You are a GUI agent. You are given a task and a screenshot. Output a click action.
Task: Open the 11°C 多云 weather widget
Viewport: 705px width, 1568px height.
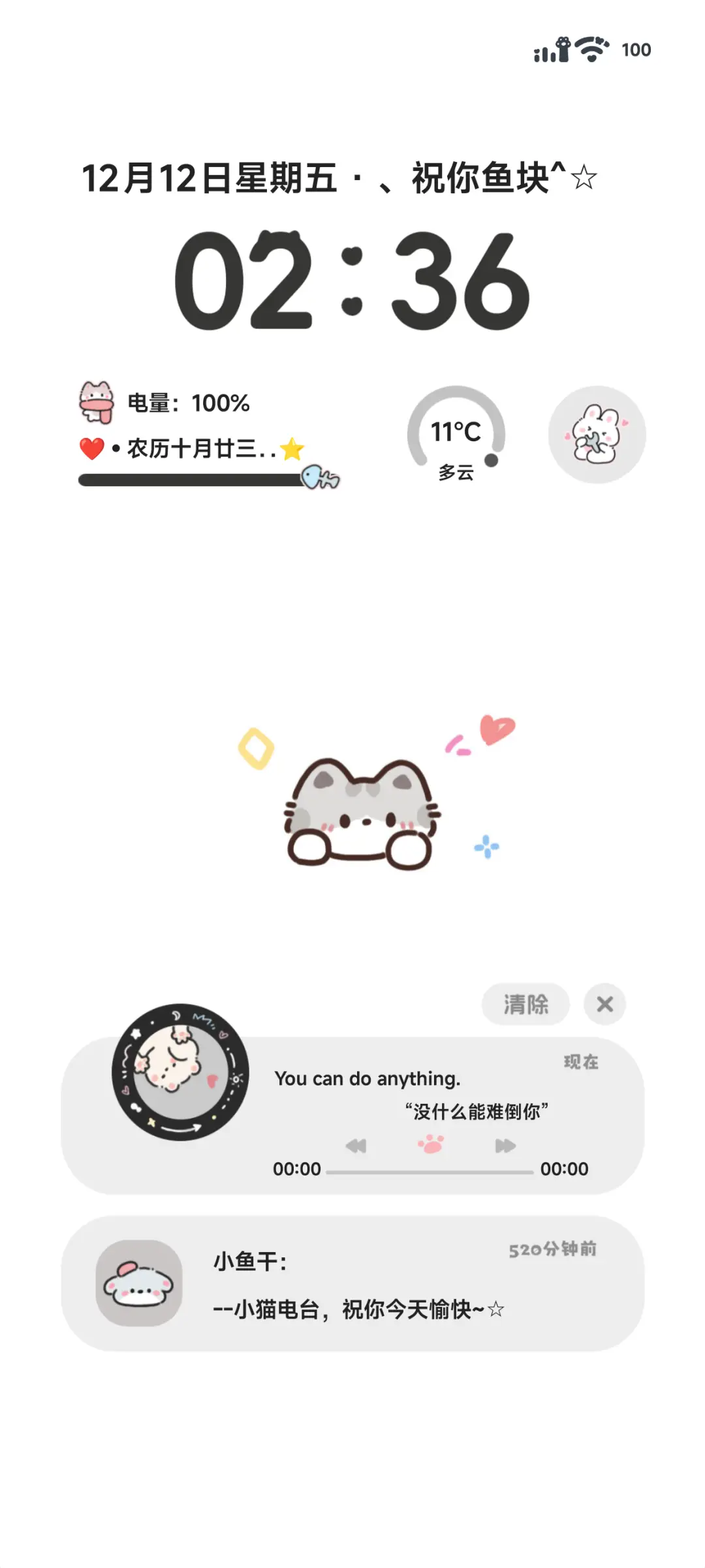click(x=456, y=434)
